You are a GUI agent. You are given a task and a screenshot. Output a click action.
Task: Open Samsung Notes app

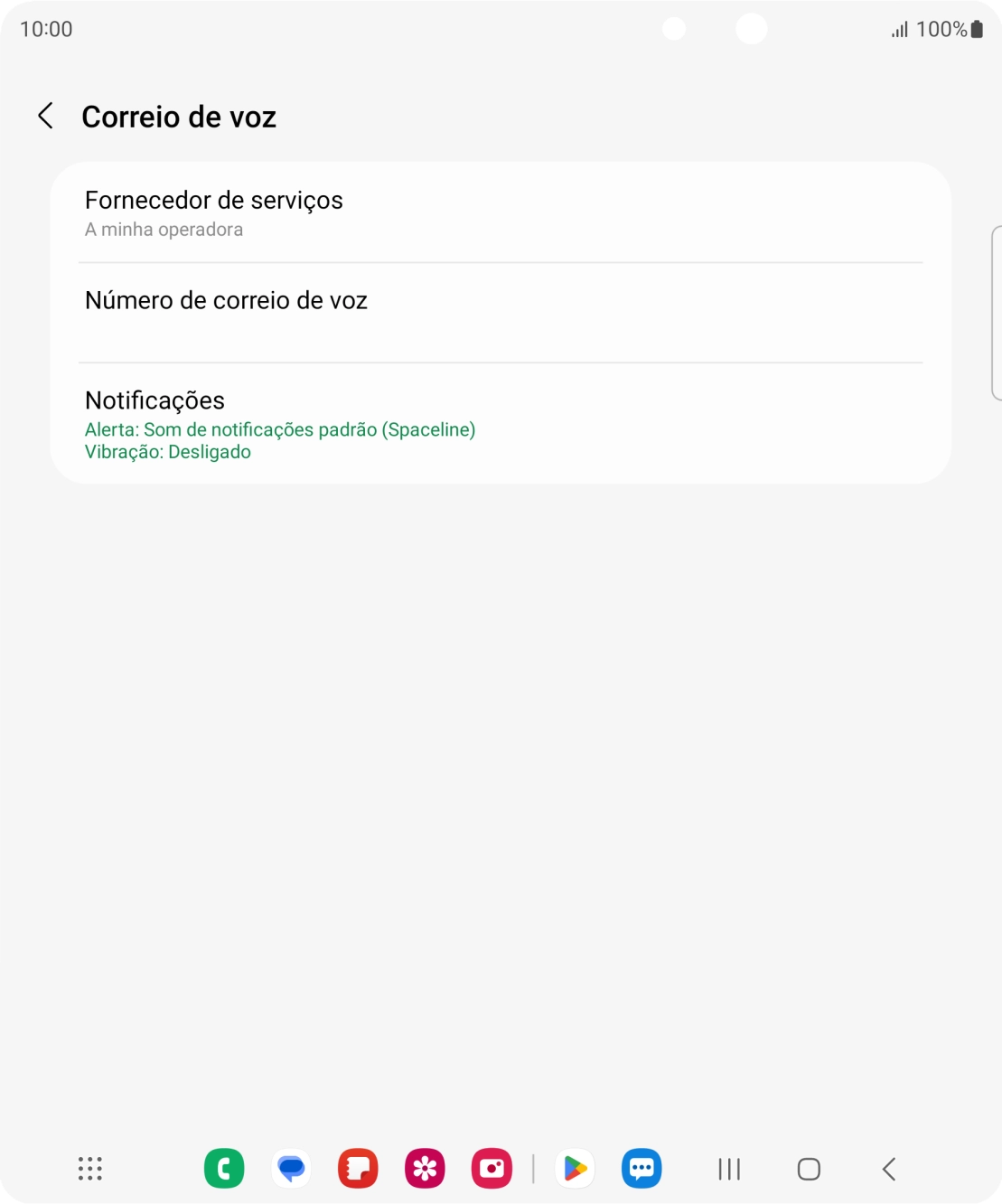coord(358,1168)
